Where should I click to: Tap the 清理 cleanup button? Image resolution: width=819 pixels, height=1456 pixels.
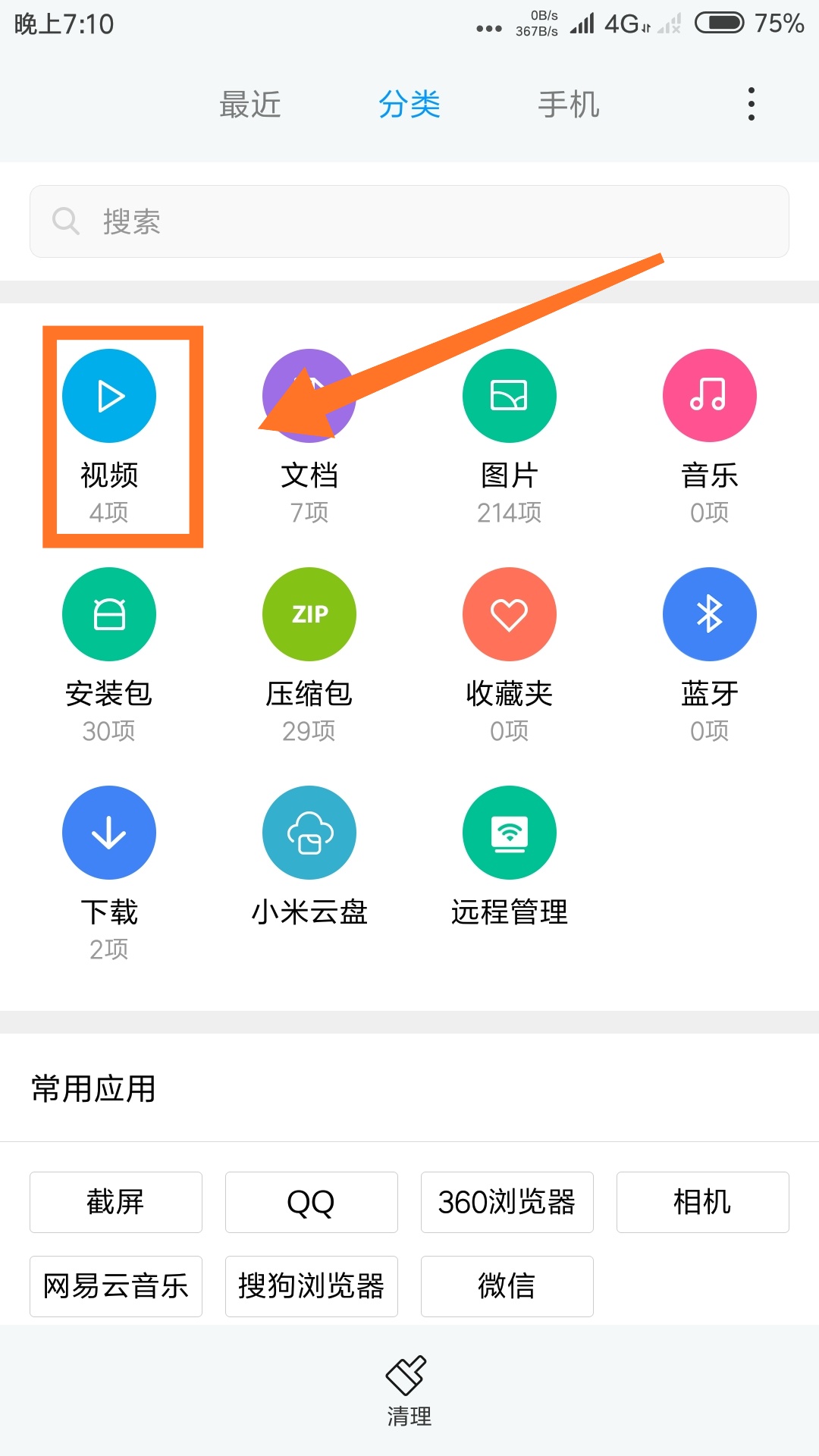pyautogui.click(x=409, y=1392)
